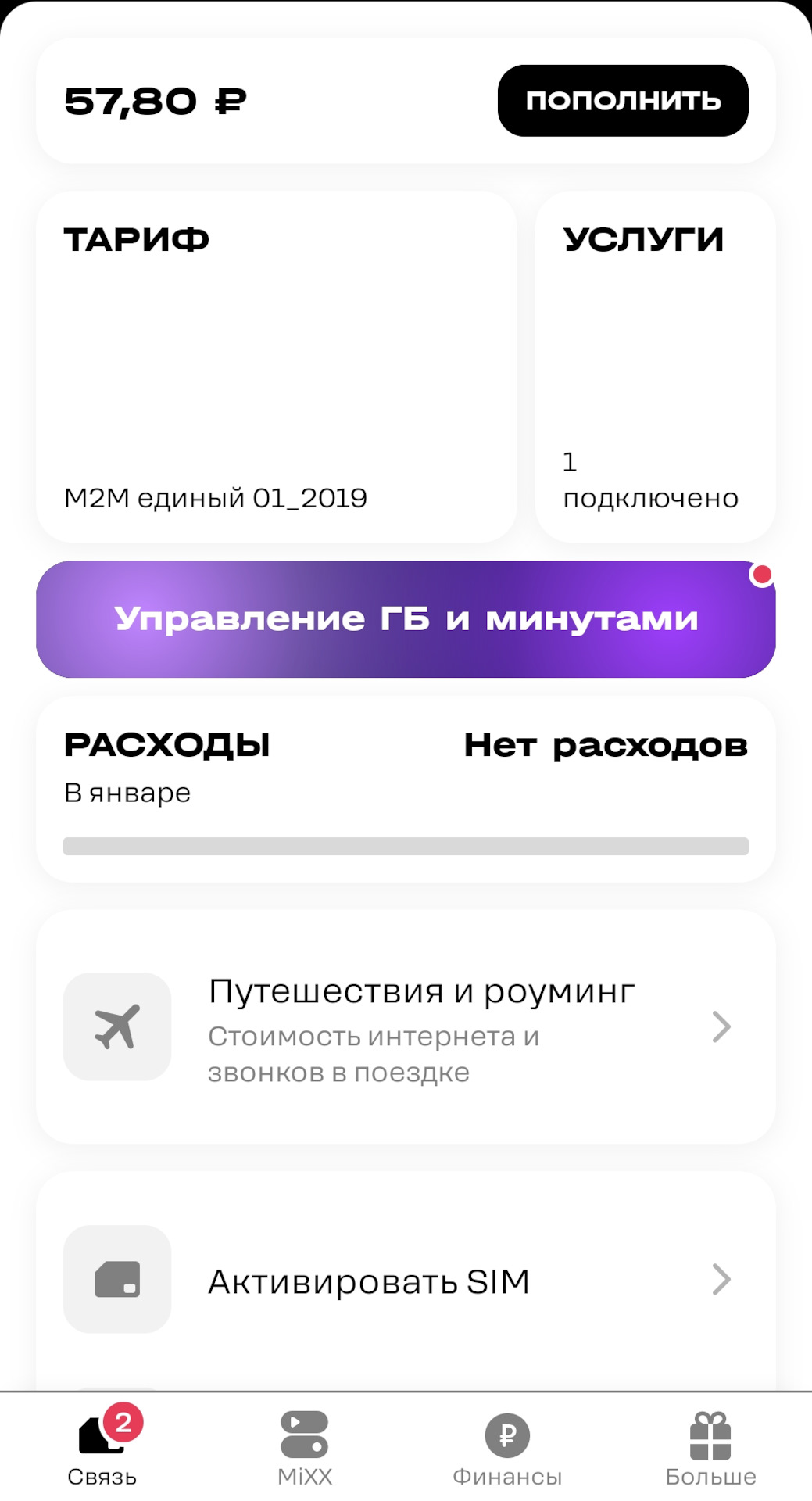Image resolution: width=812 pixels, height=1501 pixels.
Task: Go to the Финансы tab
Action: tap(507, 1446)
